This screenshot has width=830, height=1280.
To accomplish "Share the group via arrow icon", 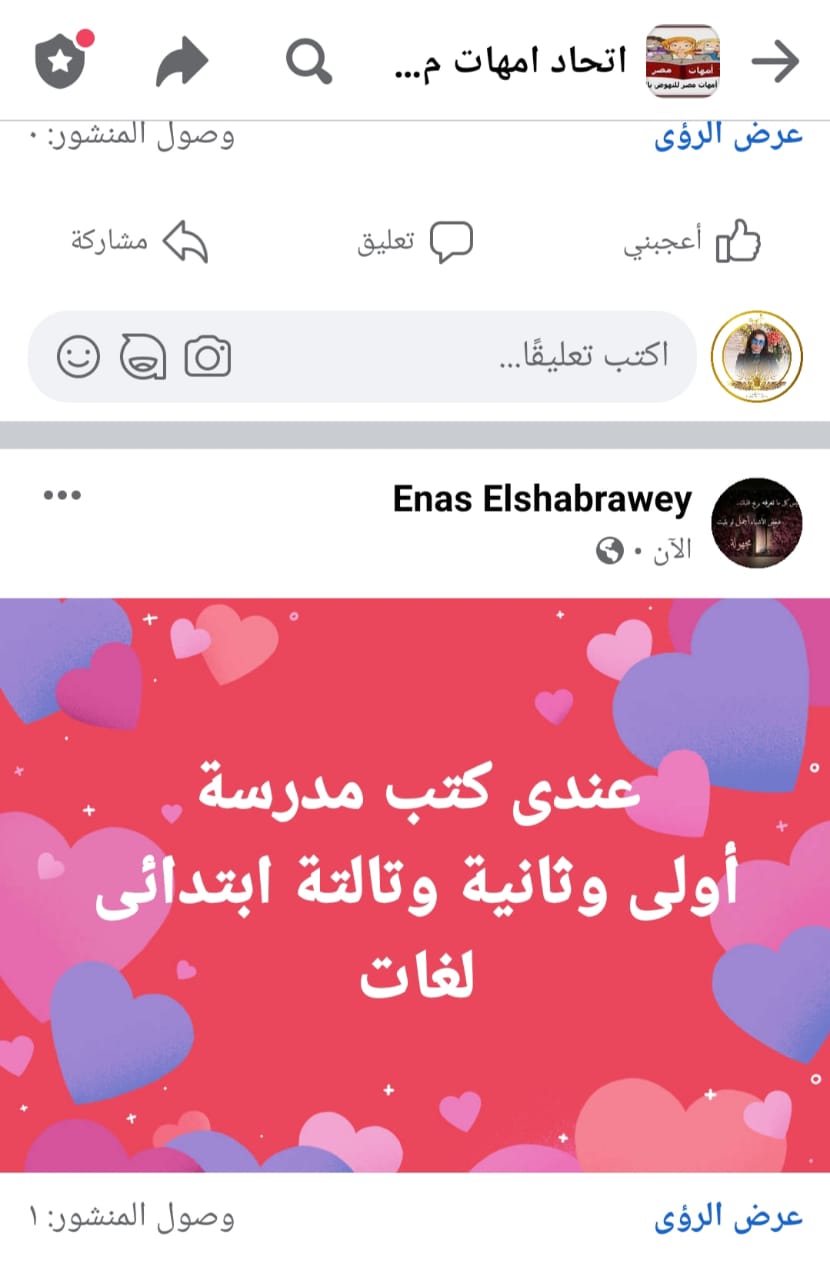I will coord(180,62).
